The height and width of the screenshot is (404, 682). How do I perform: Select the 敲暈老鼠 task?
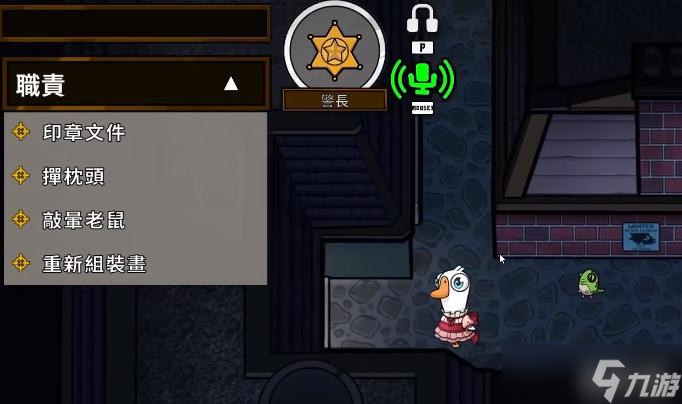(84, 220)
